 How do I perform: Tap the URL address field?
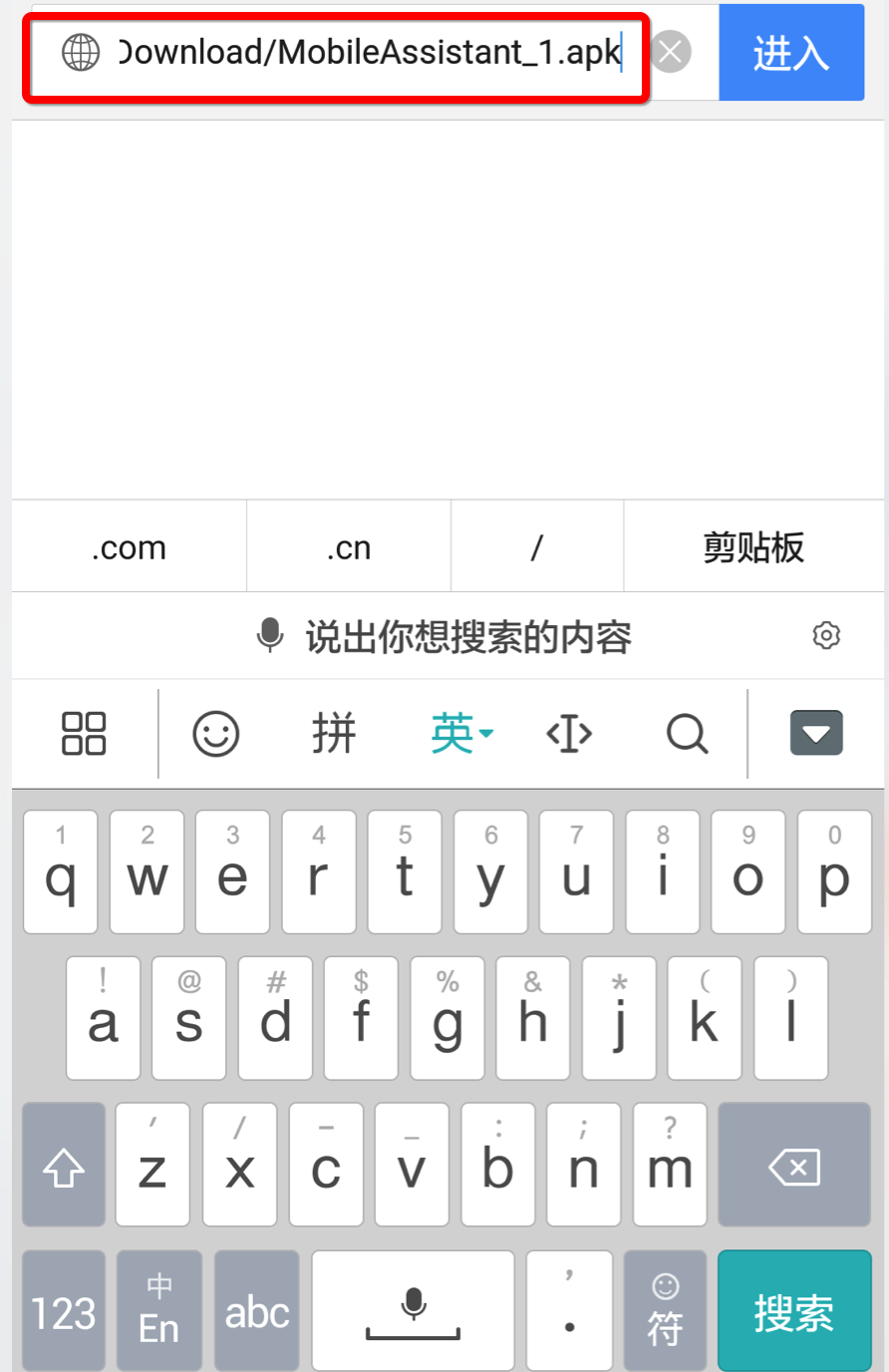pos(369,53)
